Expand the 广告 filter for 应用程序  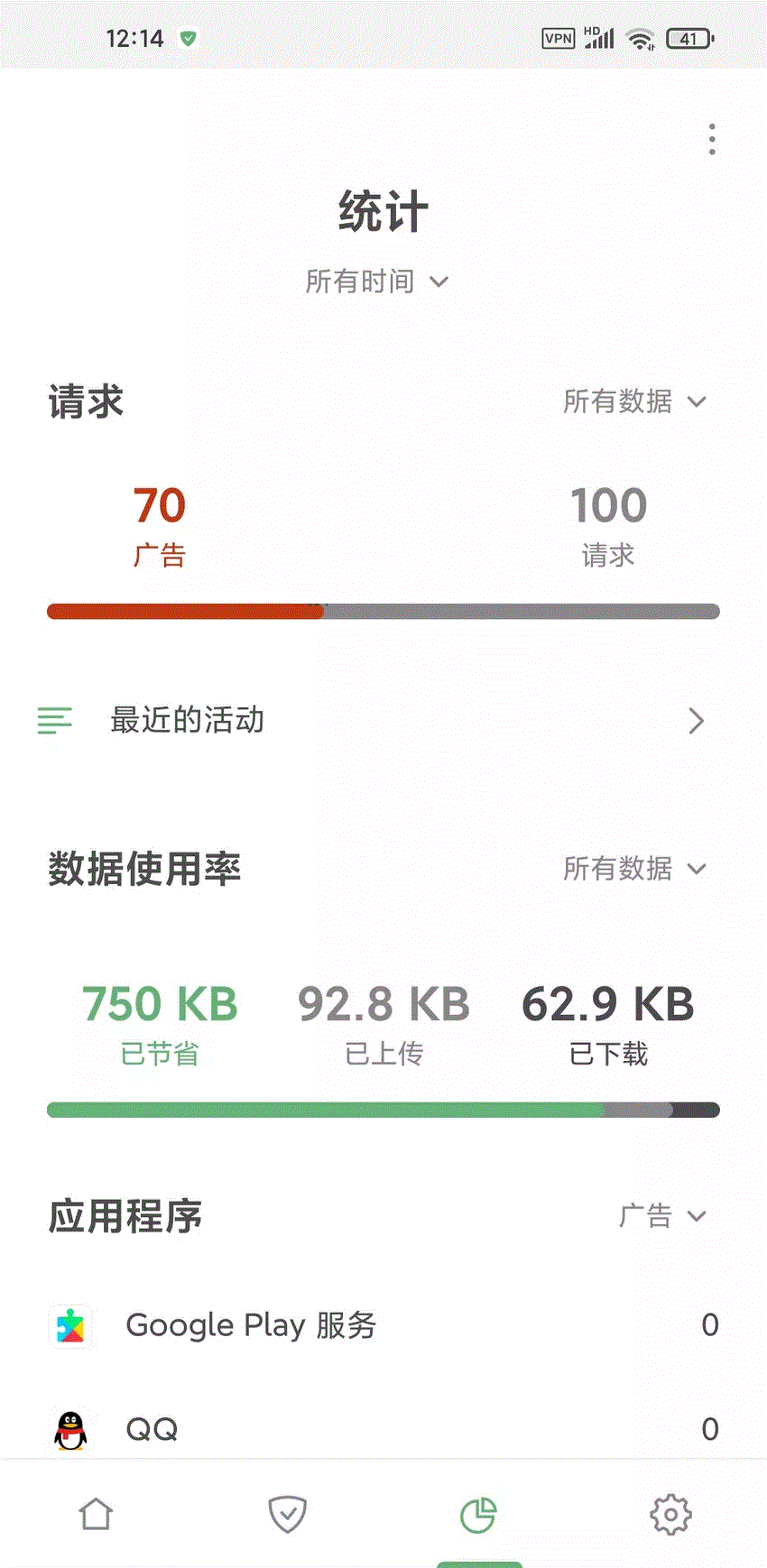point(661,1215)
